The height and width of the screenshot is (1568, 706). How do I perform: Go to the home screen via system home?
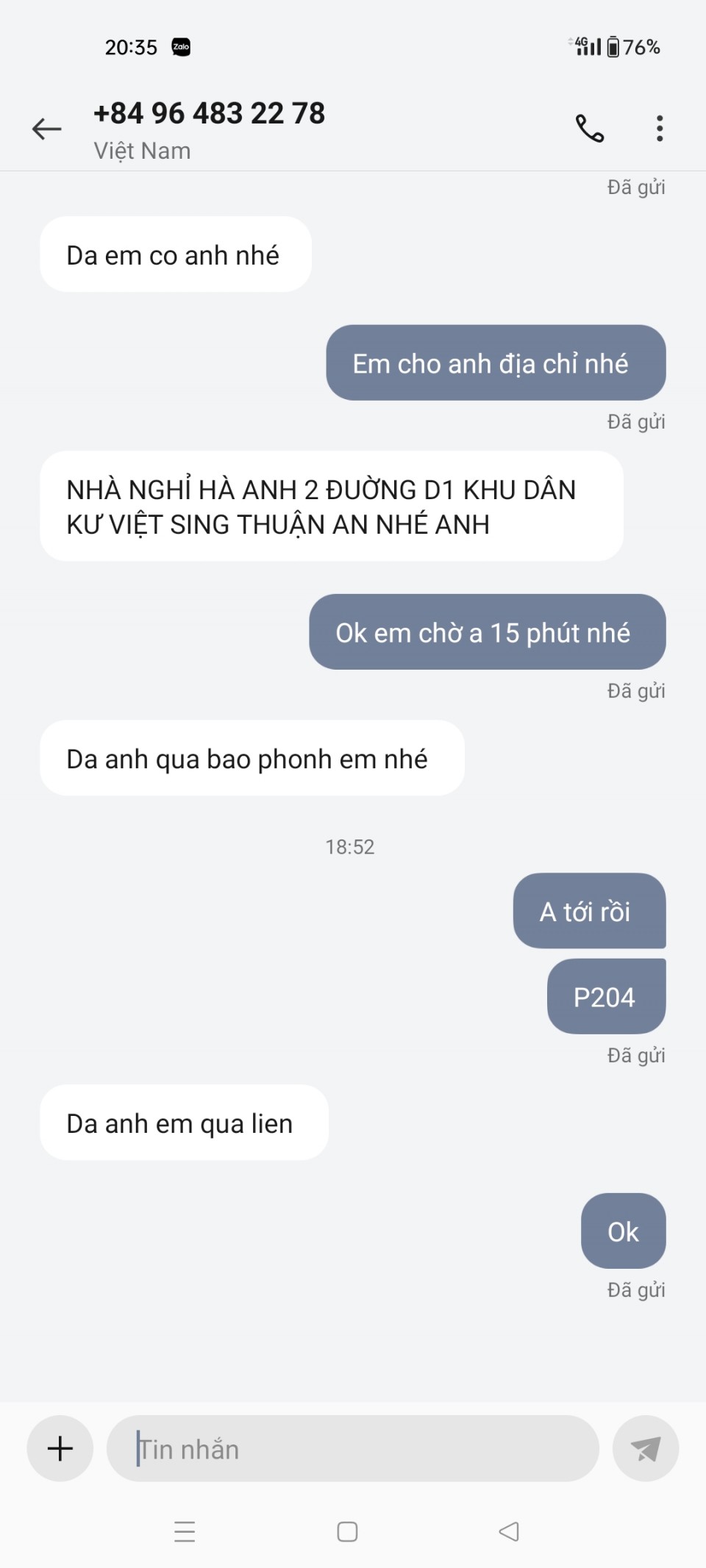(347, 1531)
